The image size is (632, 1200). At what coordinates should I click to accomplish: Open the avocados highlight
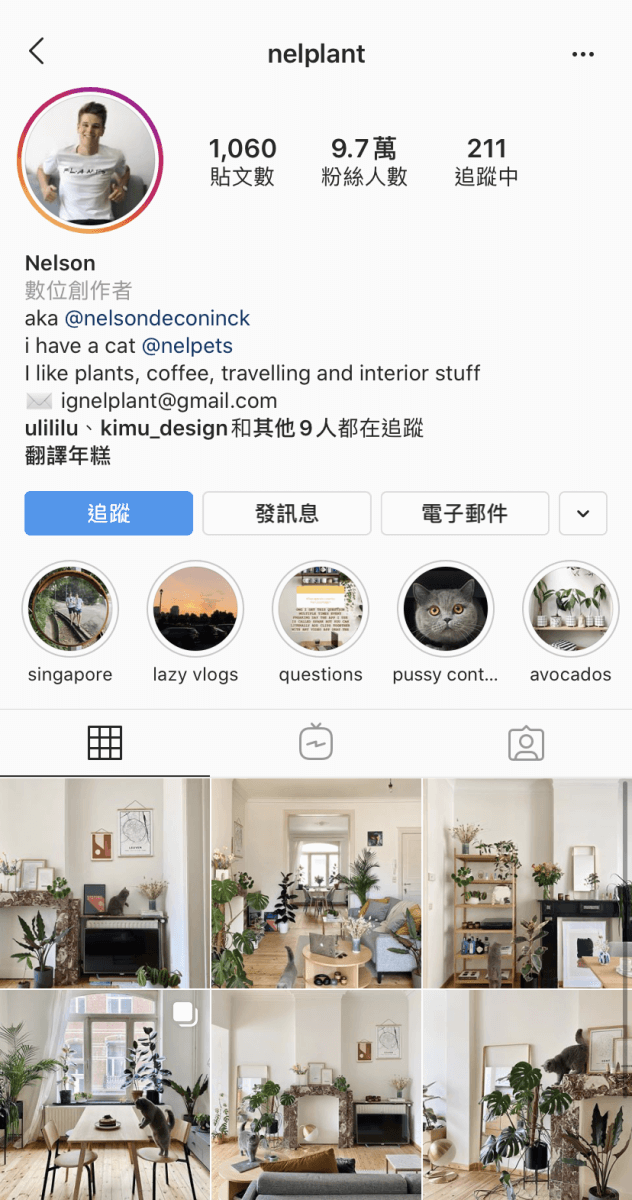[570, 609]
